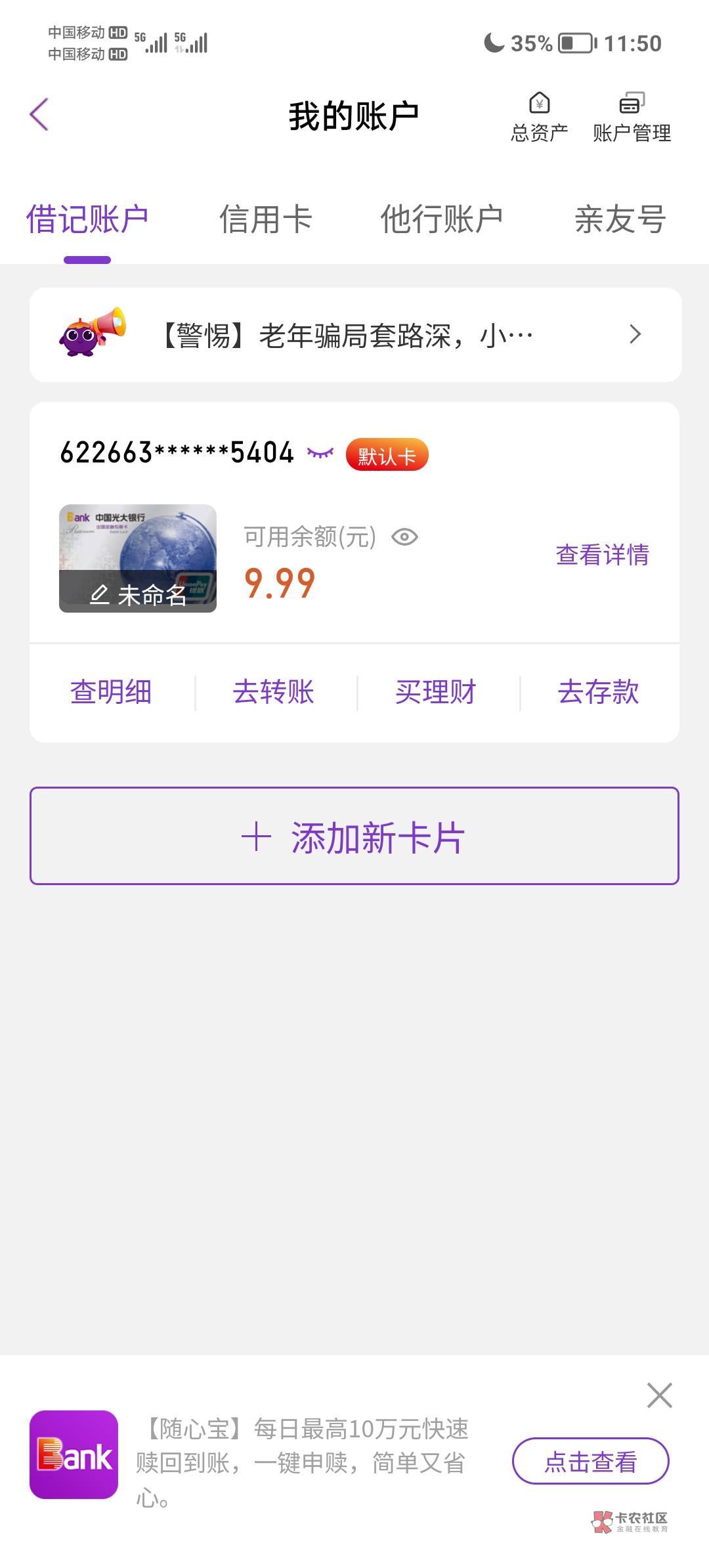Open the 警惕 scam warning notice
This screenshot has width=709, height=1568.
coord(354,335)
